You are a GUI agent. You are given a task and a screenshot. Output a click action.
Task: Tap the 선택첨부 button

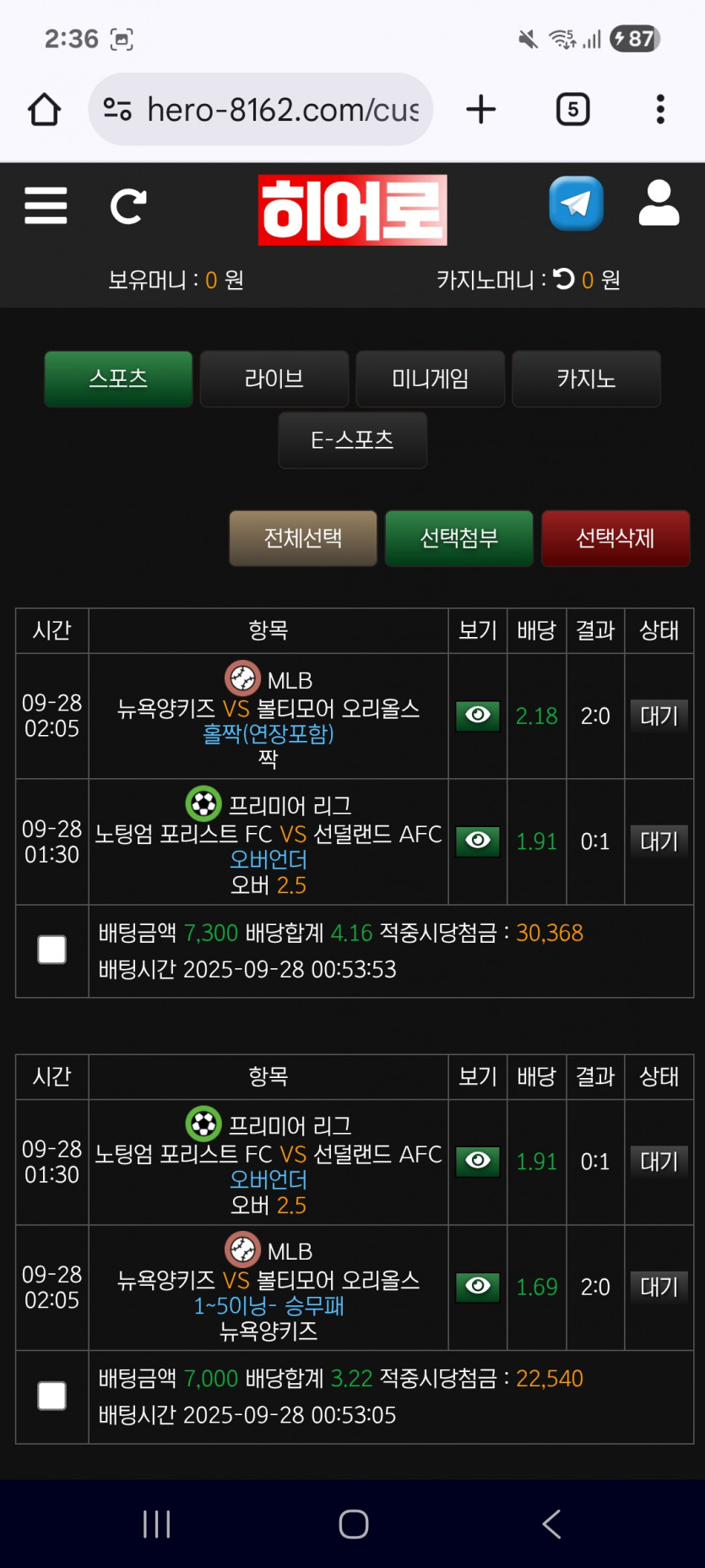point(459,538)
